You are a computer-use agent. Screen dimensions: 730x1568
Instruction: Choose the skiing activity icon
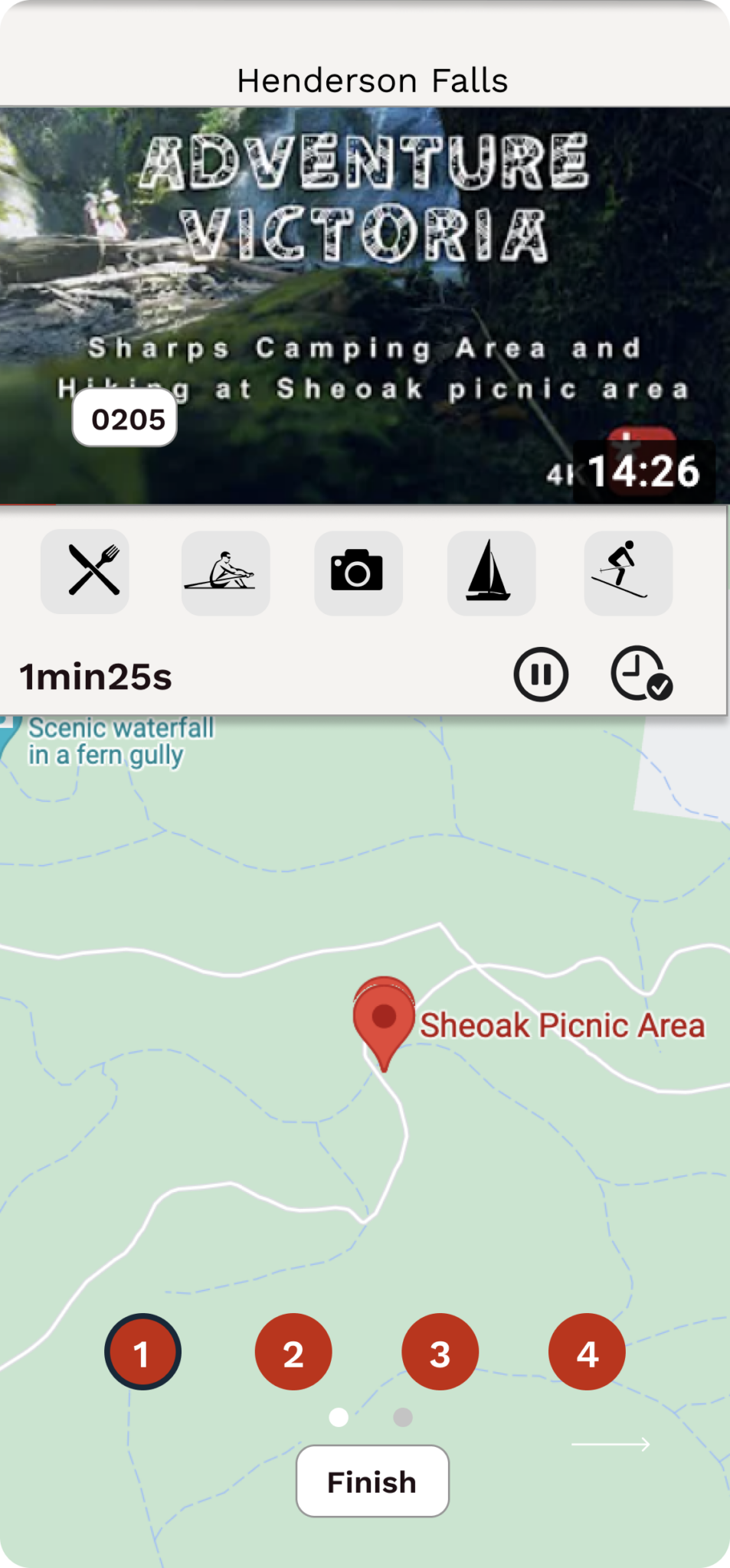tap(627, 573)
